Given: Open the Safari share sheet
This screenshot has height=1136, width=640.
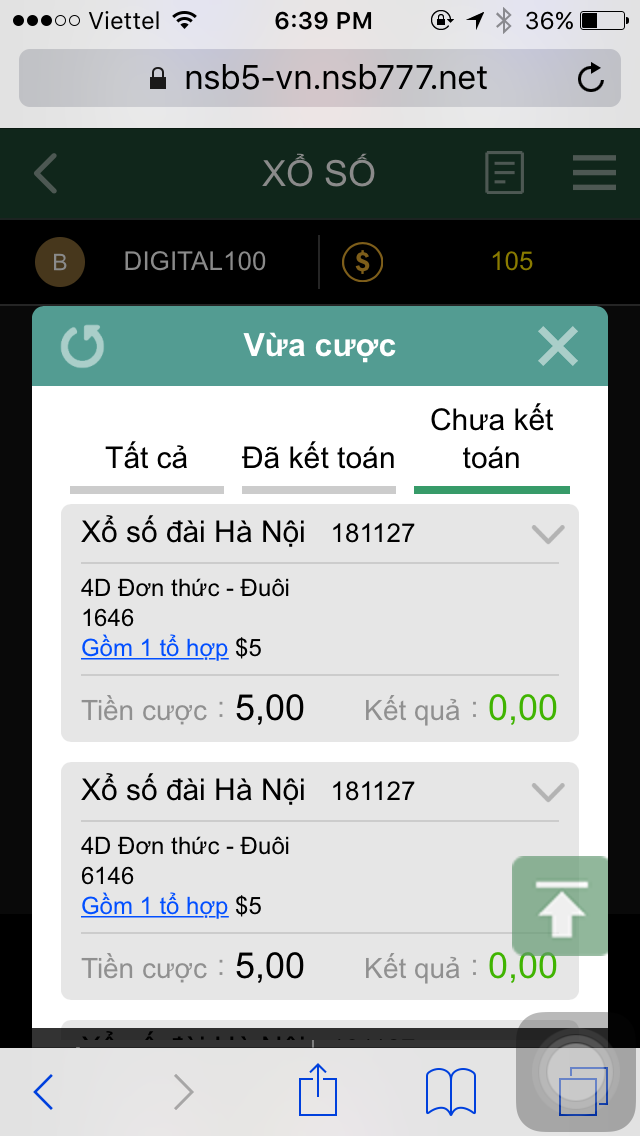Looking at the screenshot, I should pyautogui.click(x=319, y=1091).
